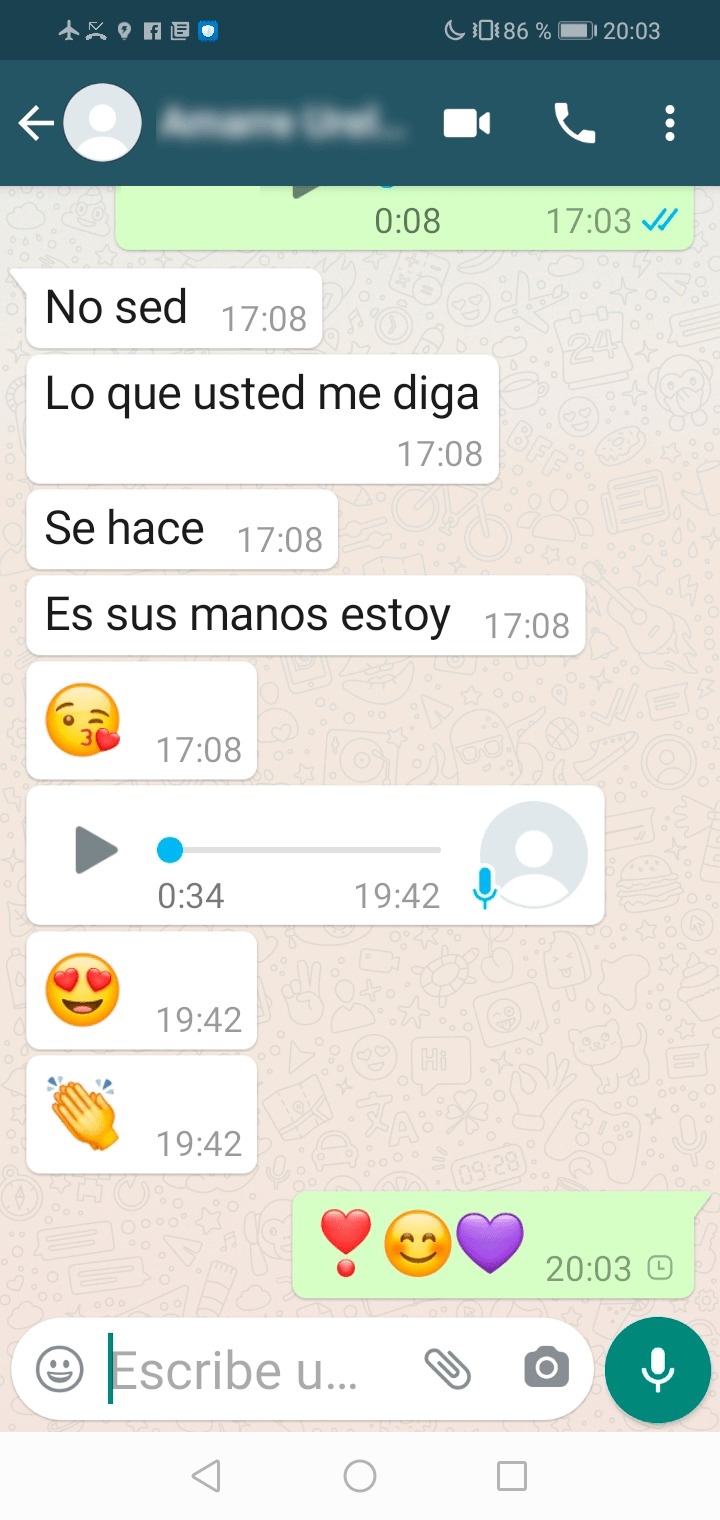Open the camera to send a photo

[x=546, y=1368]
